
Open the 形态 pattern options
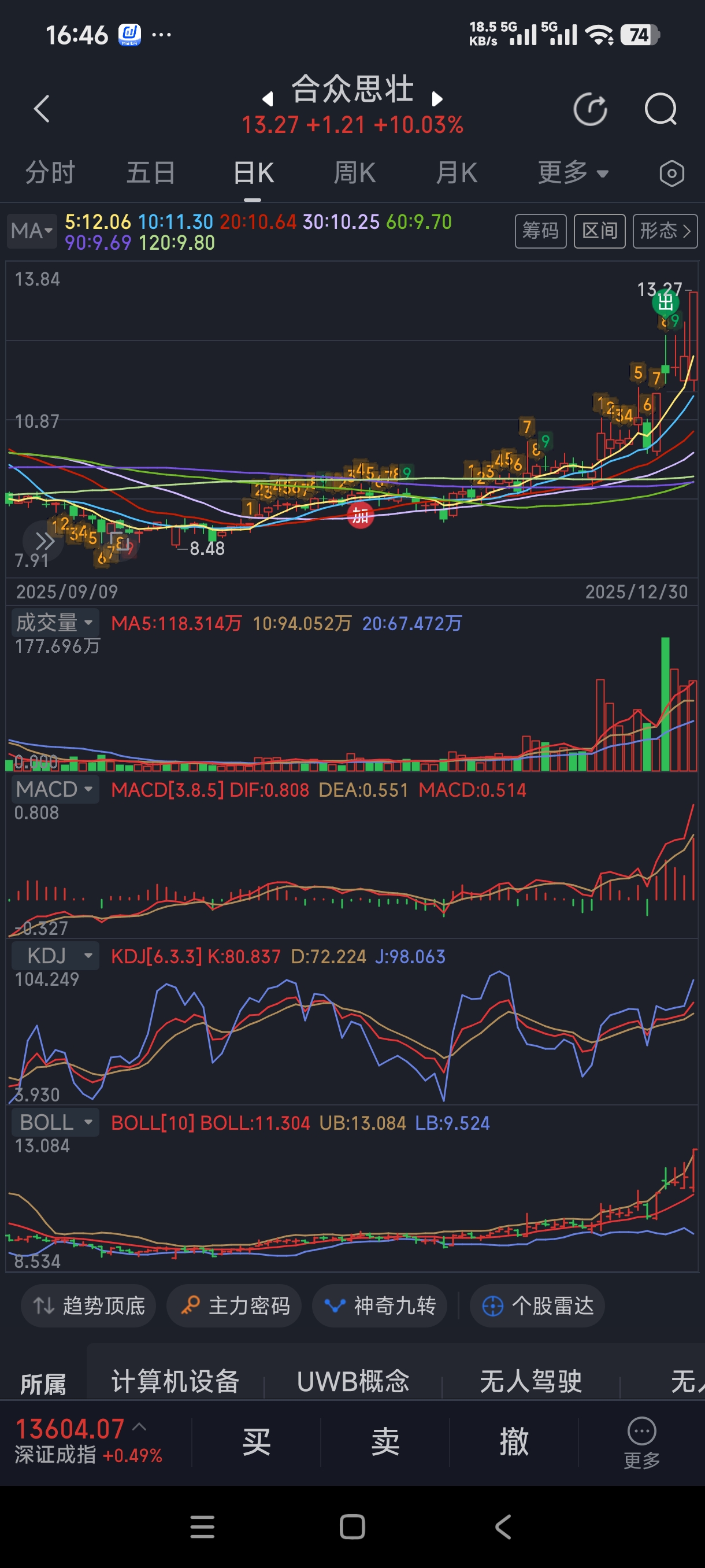[x=664, y=231]
